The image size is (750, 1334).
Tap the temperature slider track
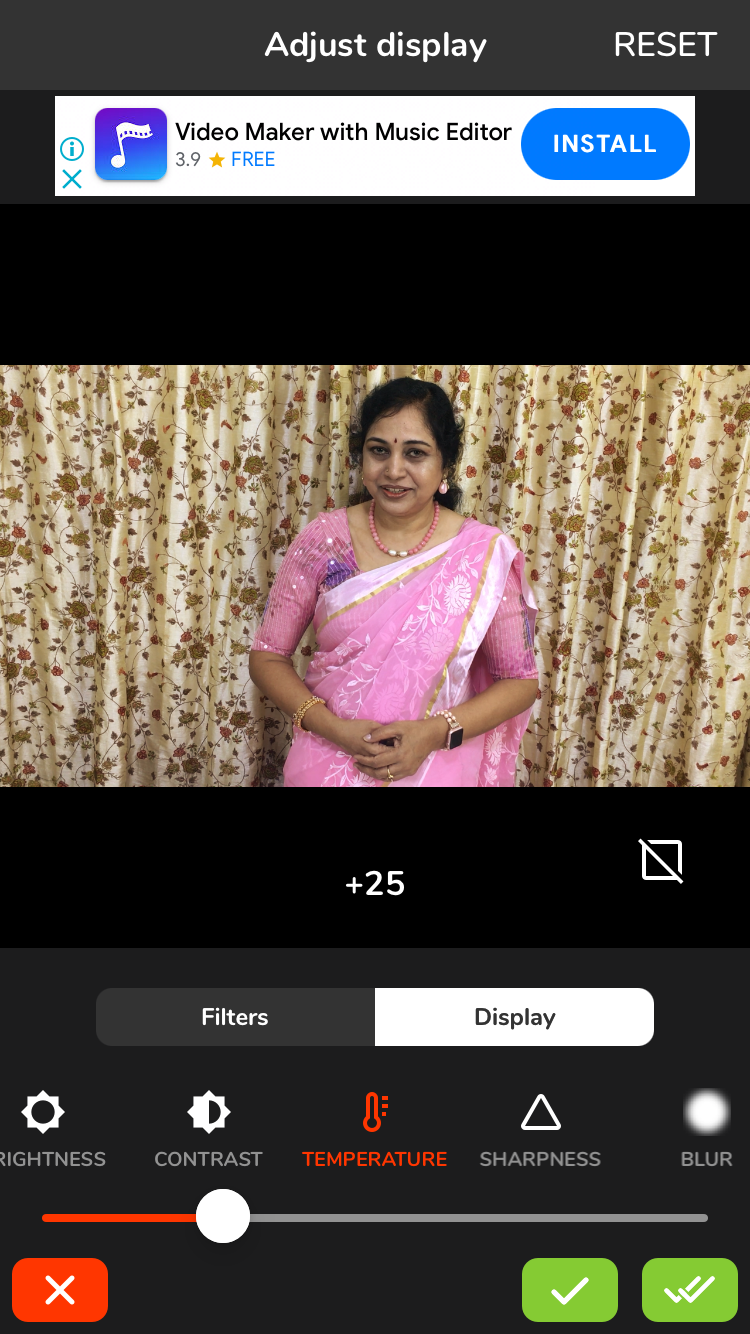click(x=375, y=1218)
